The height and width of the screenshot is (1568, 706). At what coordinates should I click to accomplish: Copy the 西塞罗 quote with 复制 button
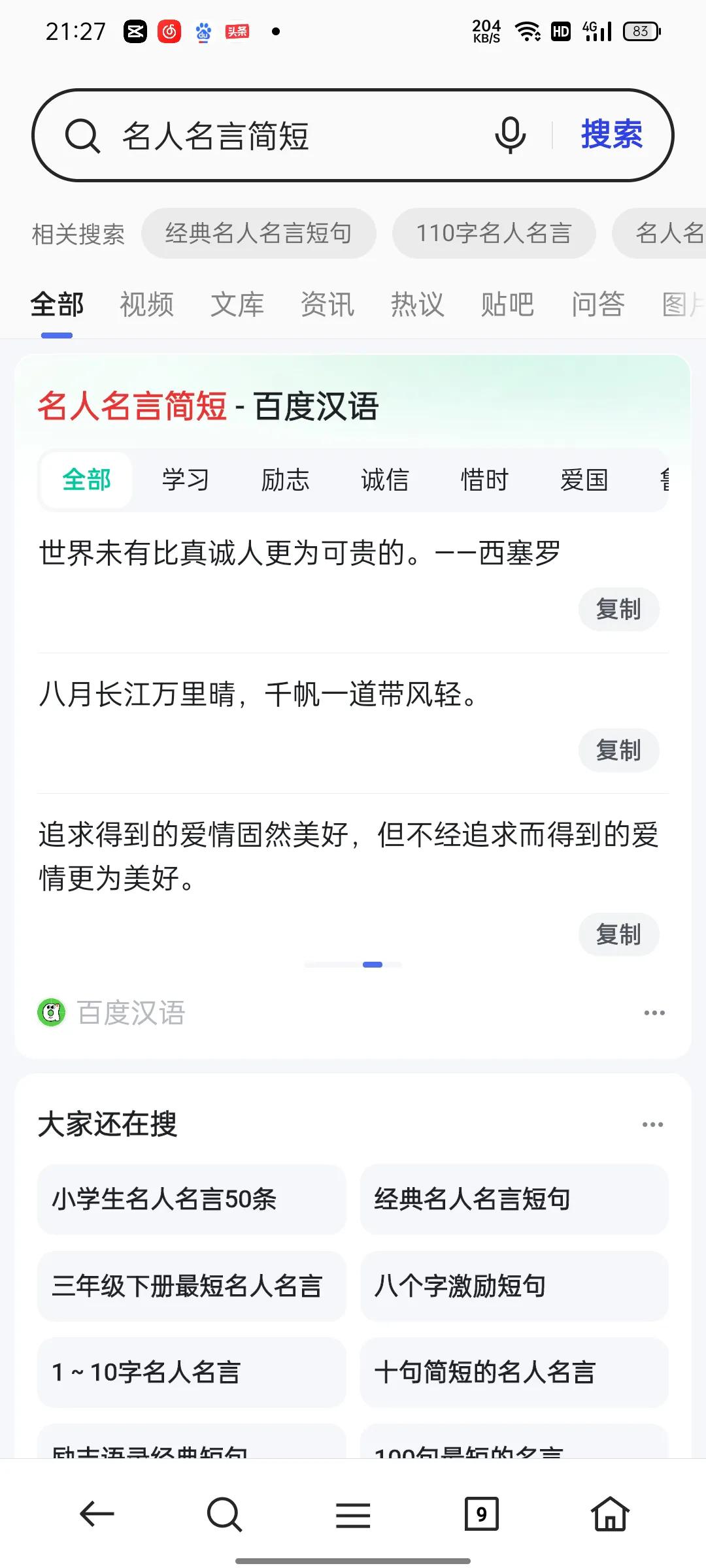pos(618,609)
